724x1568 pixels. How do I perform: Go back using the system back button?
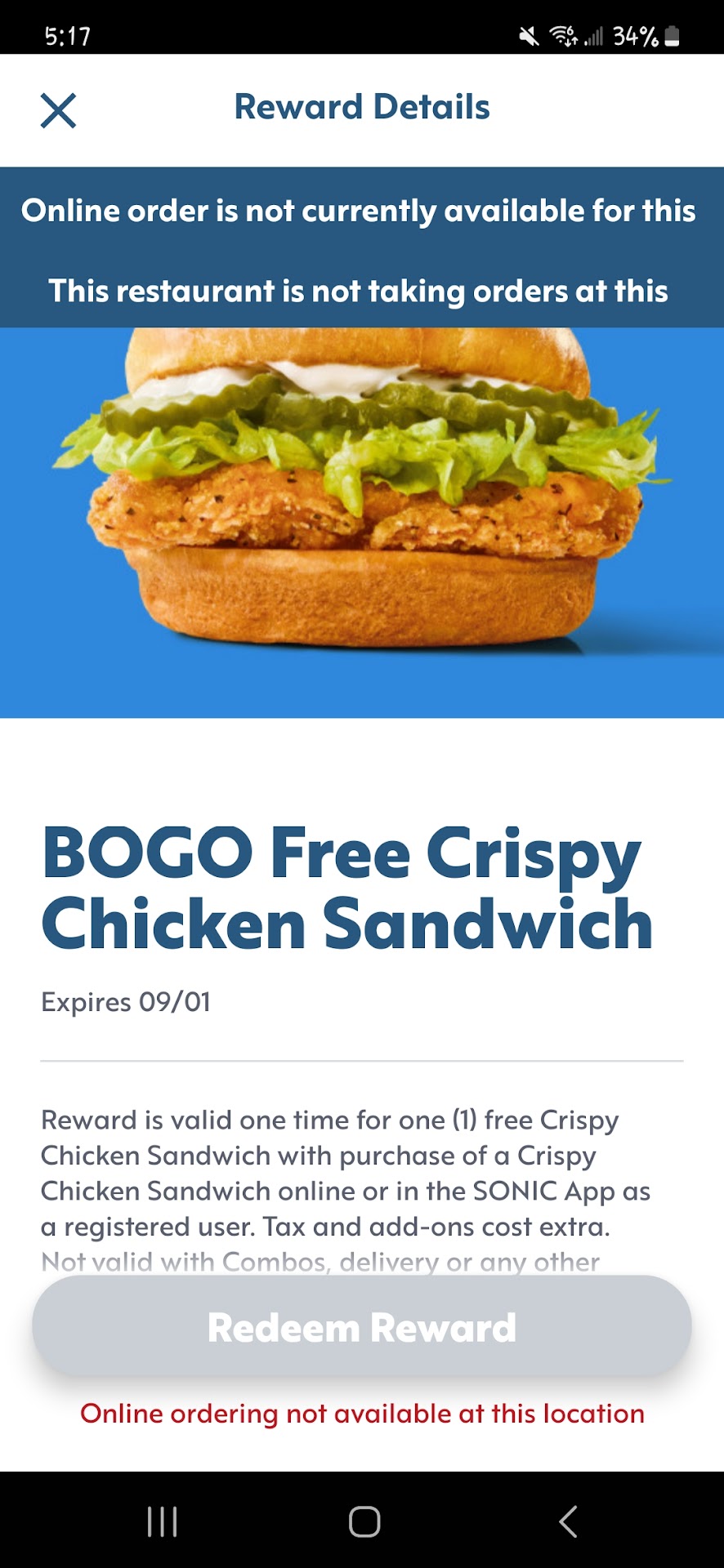[568, 1521]
